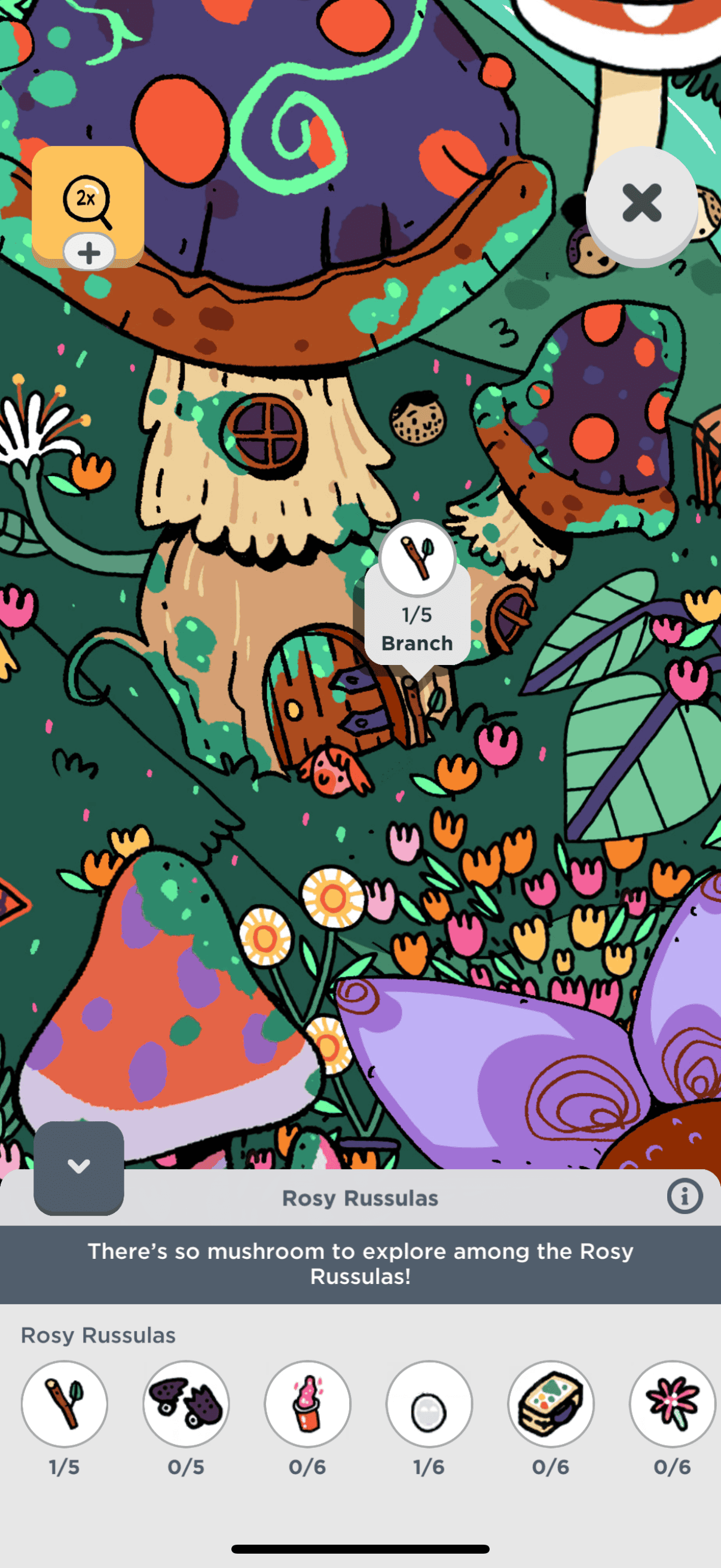The image size is (721, 1568).
Task: Select the sandwich item
Action: (551, 1404)
